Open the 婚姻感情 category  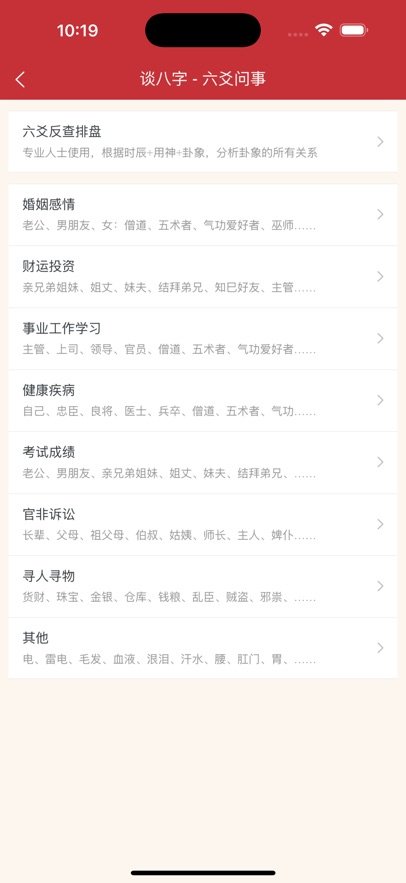203,215
